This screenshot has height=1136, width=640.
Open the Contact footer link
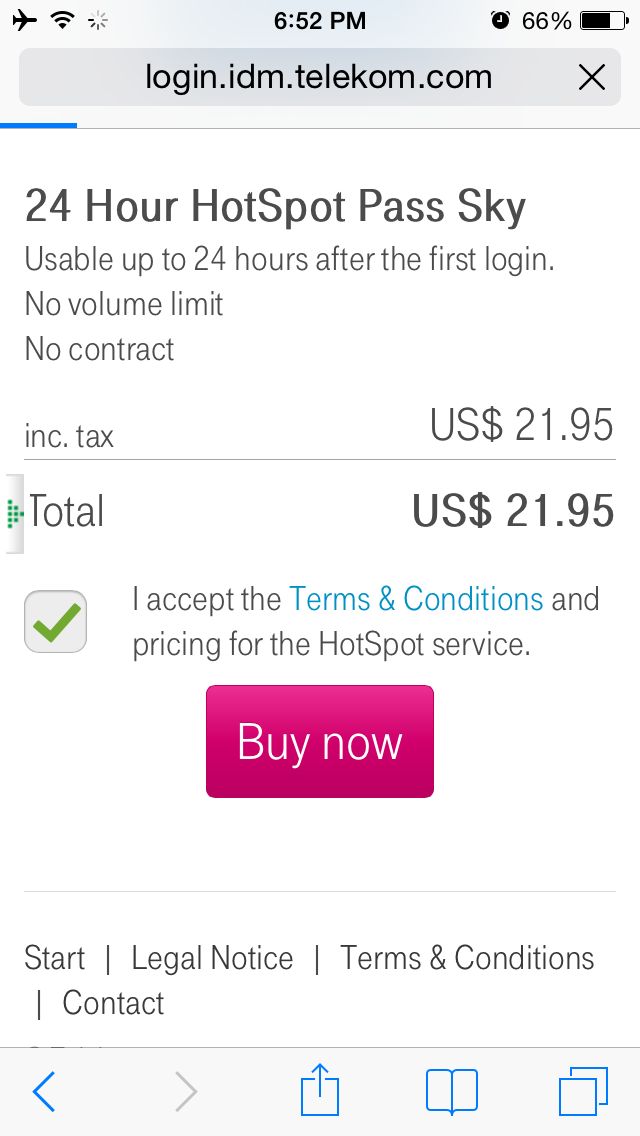[113, 1003]
